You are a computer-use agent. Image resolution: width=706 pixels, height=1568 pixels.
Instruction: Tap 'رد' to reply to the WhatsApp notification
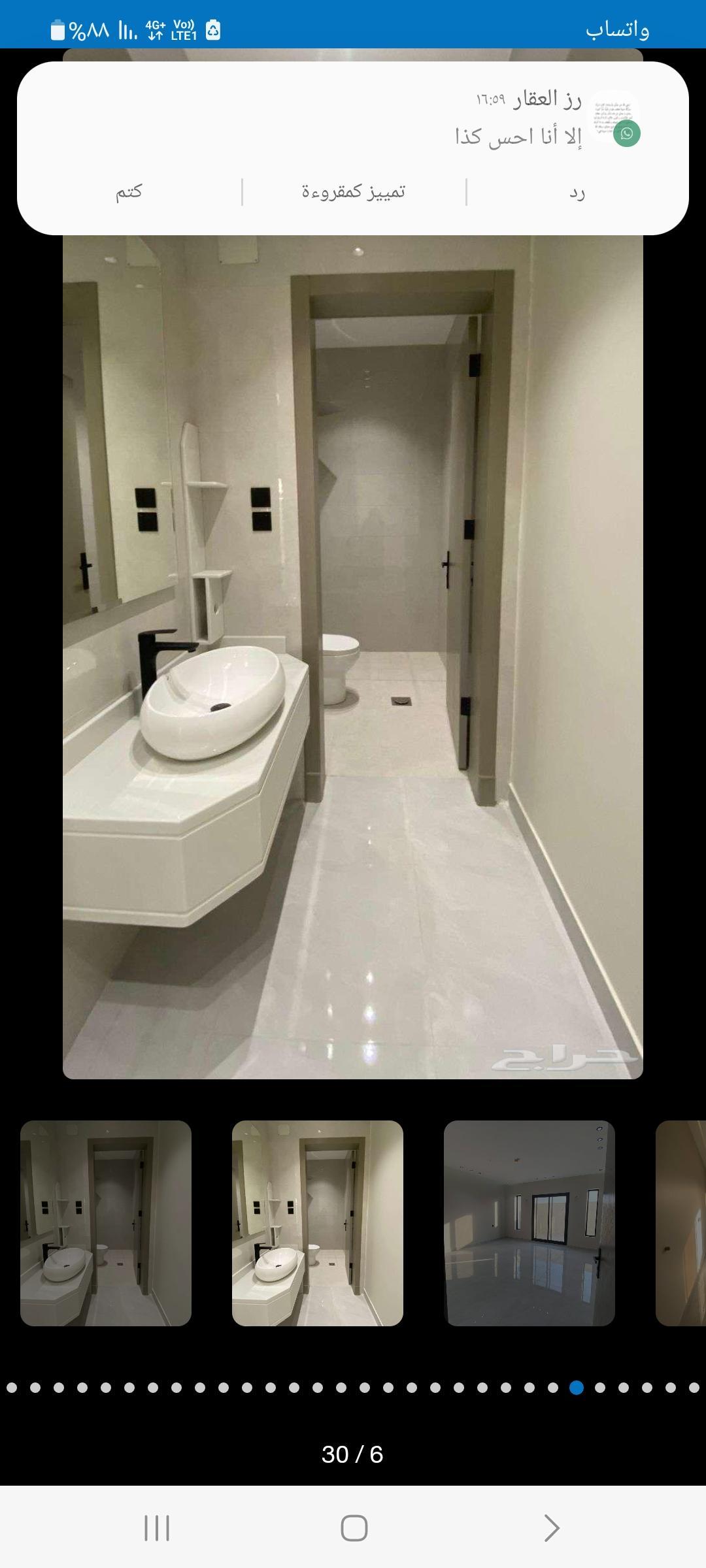[577, 192]
